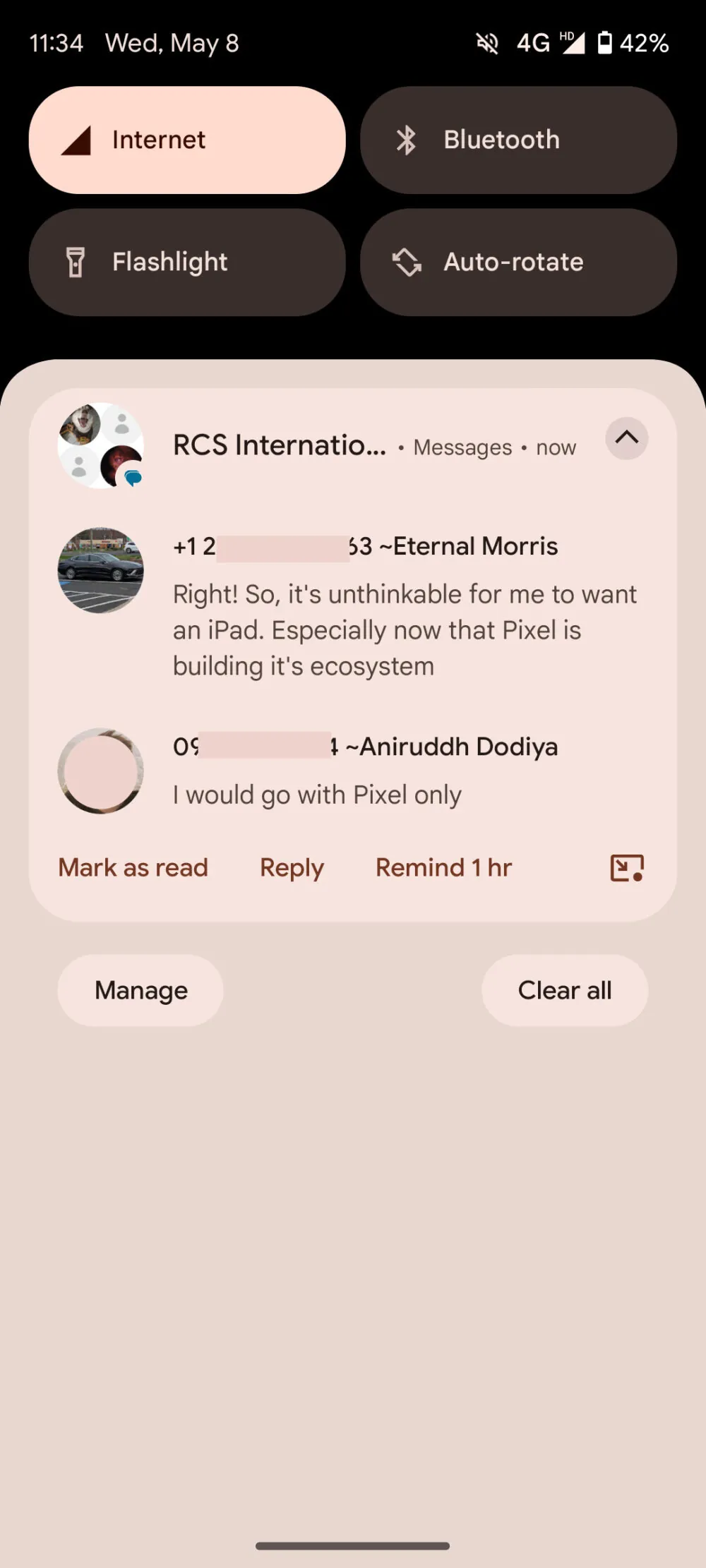Expand the truncated RCS Internatio... title
Image resolution: width=706 pixels, height=1568 pixels.
click(x=279, y=445)
